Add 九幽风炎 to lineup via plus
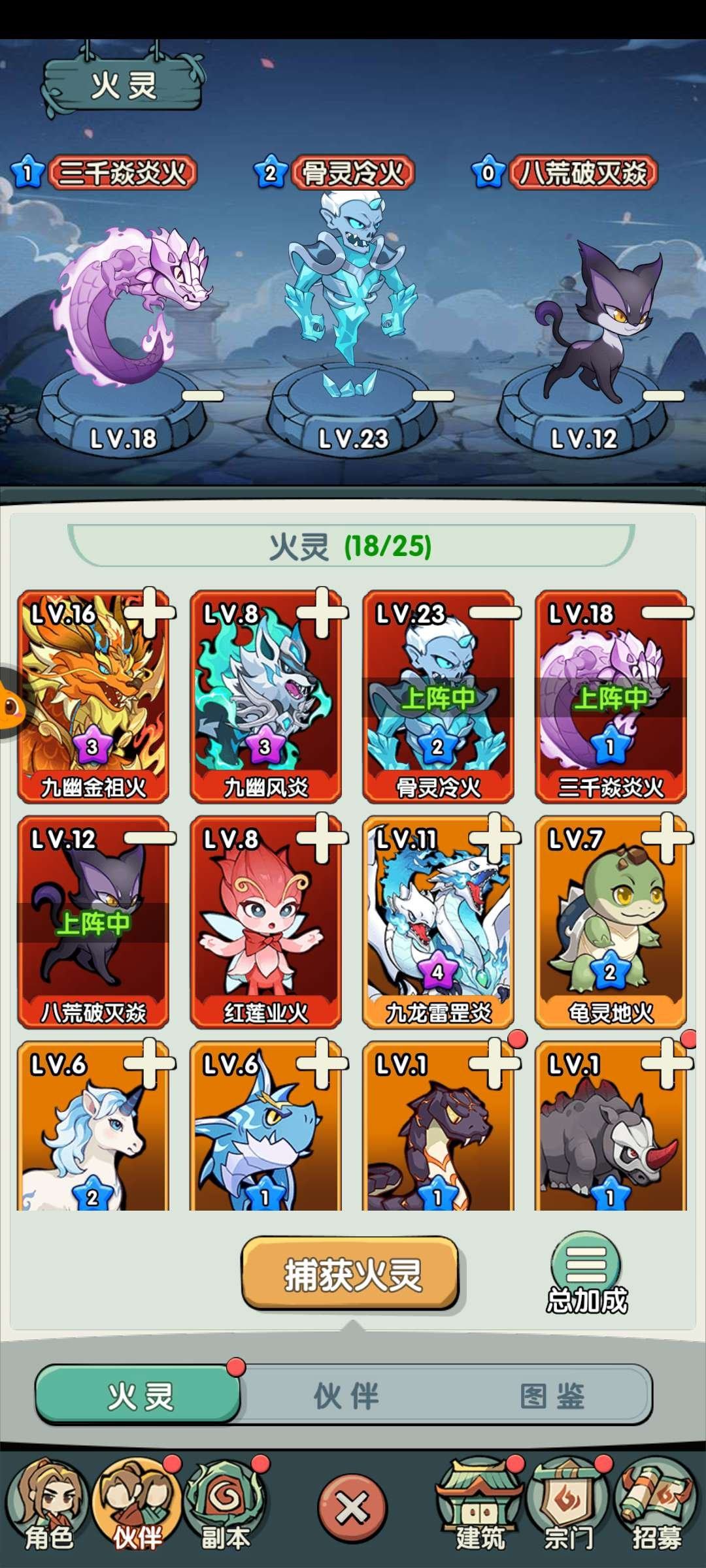This screenshot has width=706, height=1568. (322, 612)
